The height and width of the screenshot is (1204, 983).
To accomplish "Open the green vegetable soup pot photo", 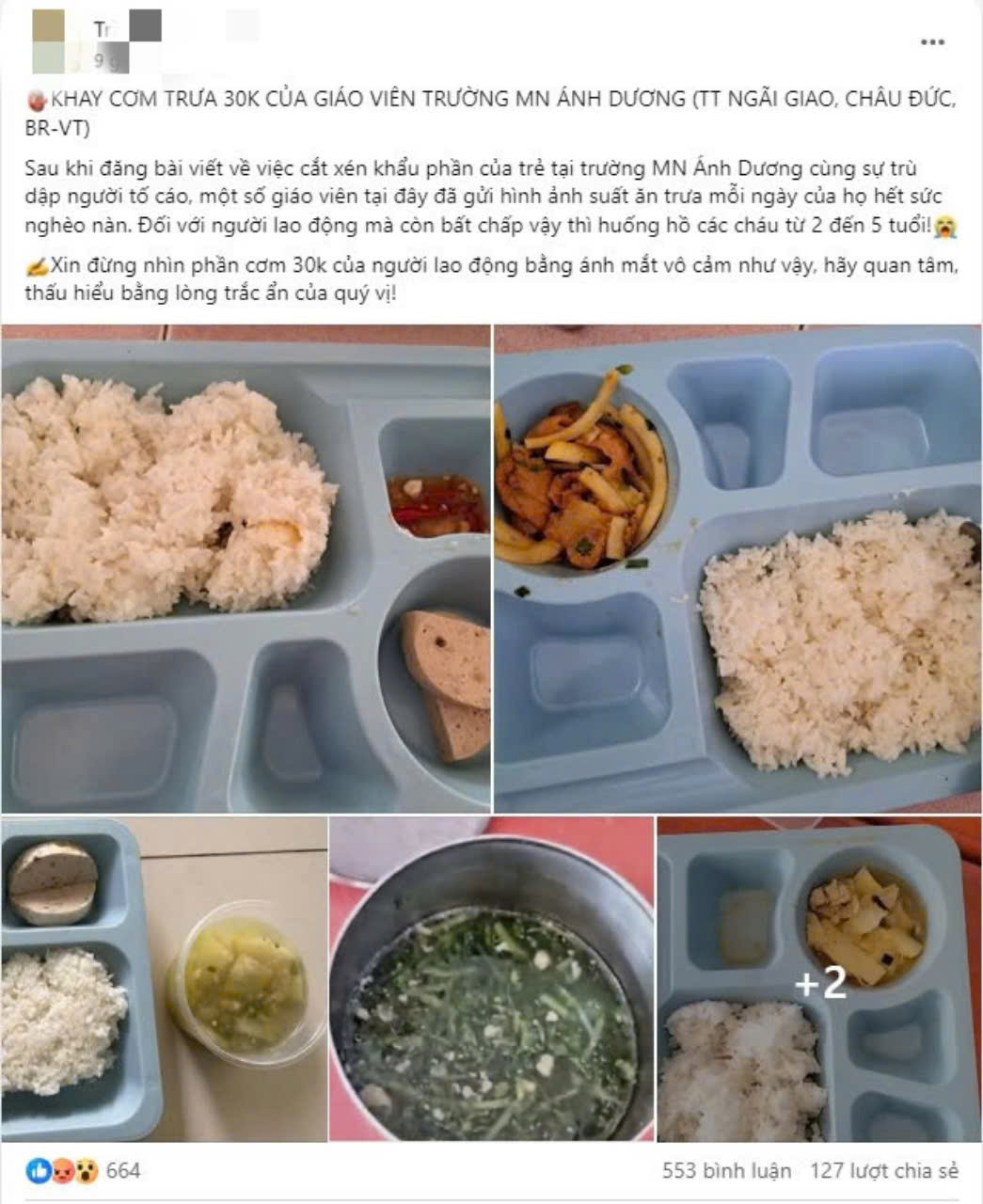I will 491,978.
